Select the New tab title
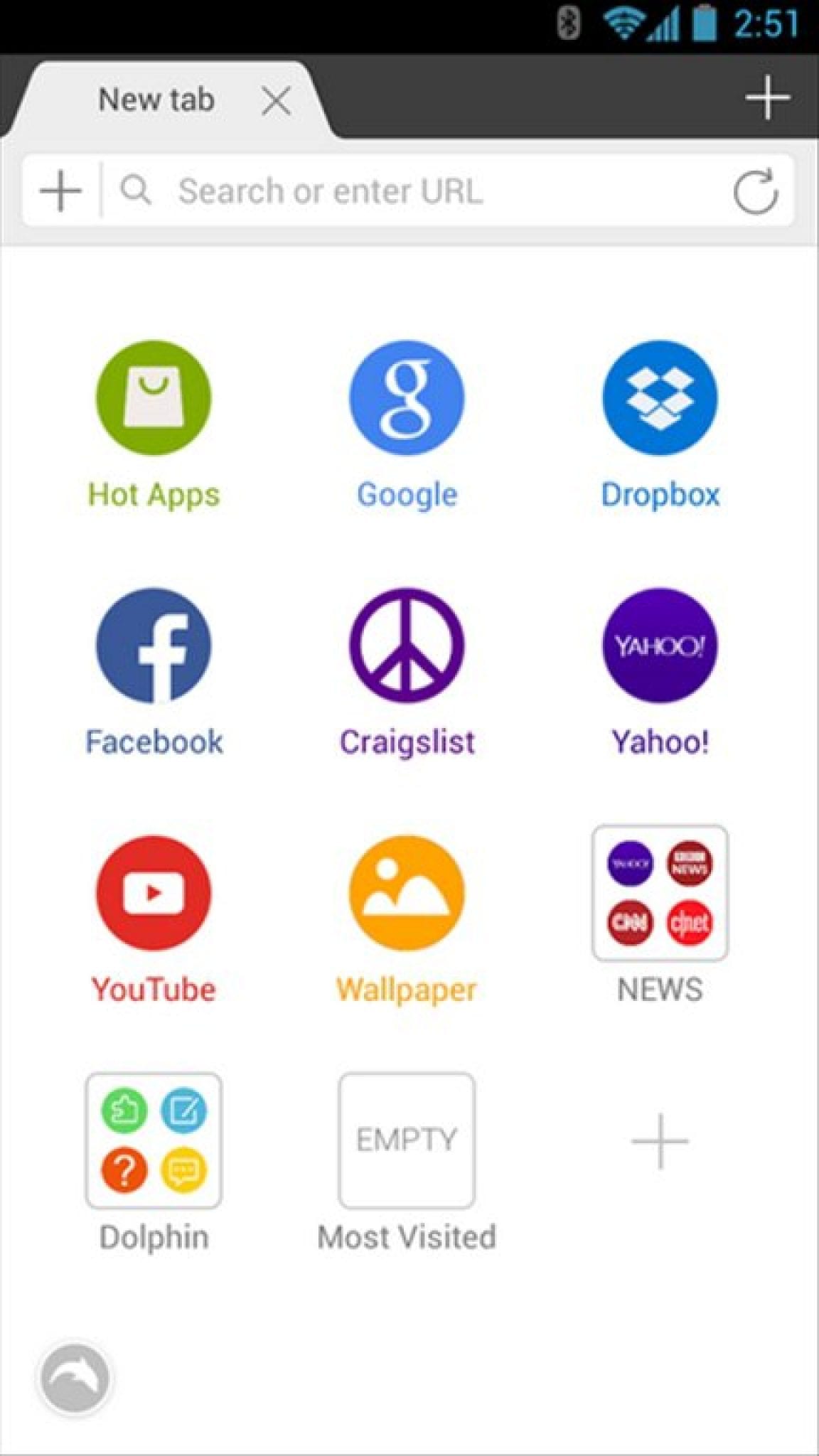Screen dimensions: 819x1456 pos(156,100)
